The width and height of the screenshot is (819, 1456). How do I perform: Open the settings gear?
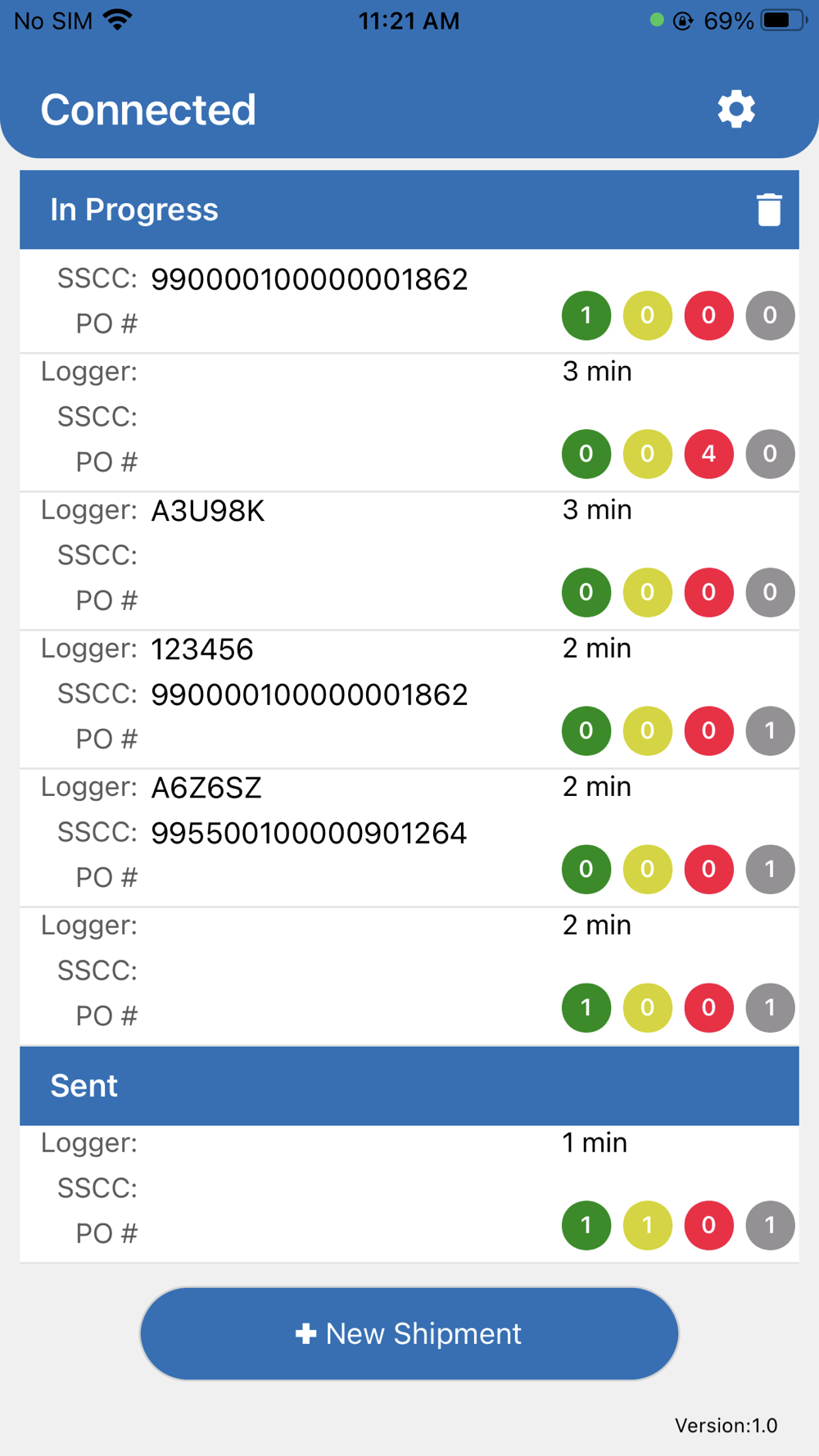pyautogui.click(x=736, y=109)
